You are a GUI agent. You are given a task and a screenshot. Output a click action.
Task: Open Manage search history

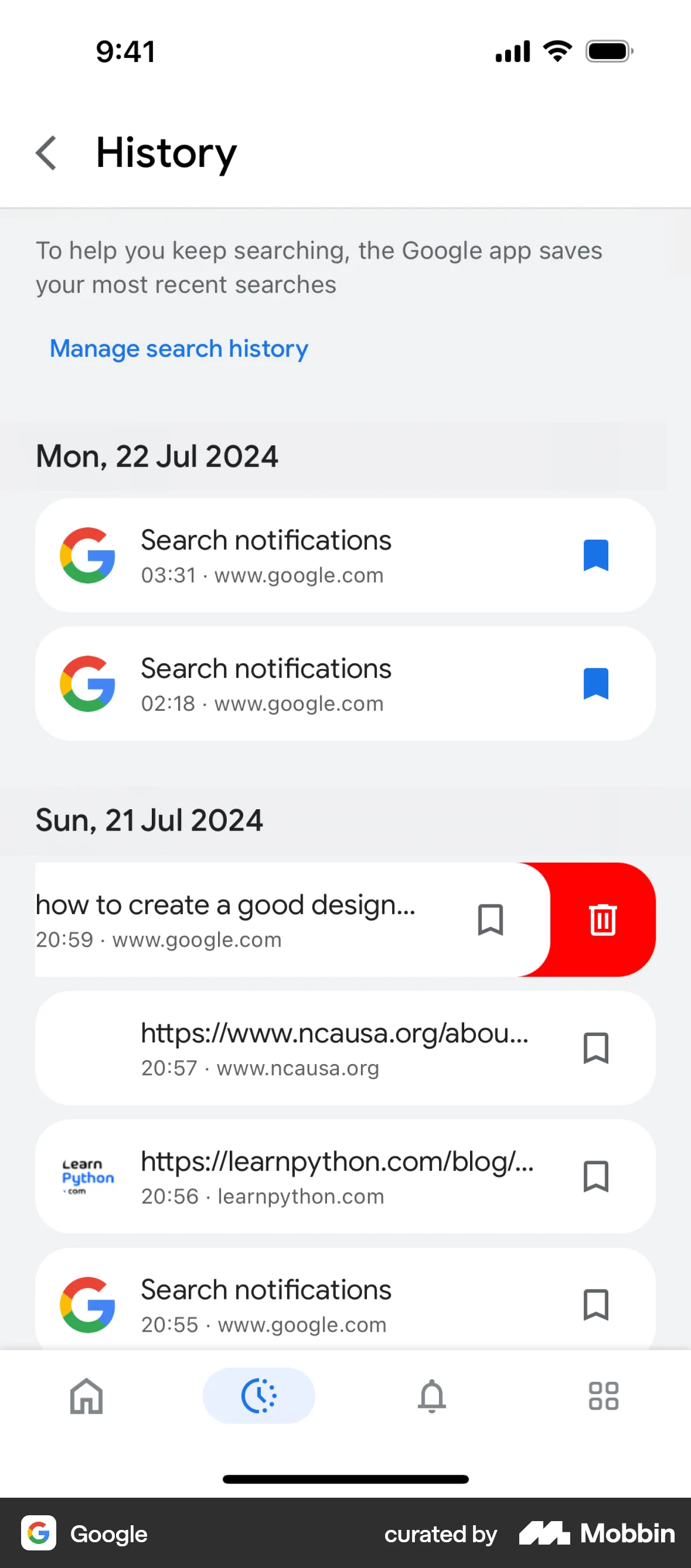[178, 348]
